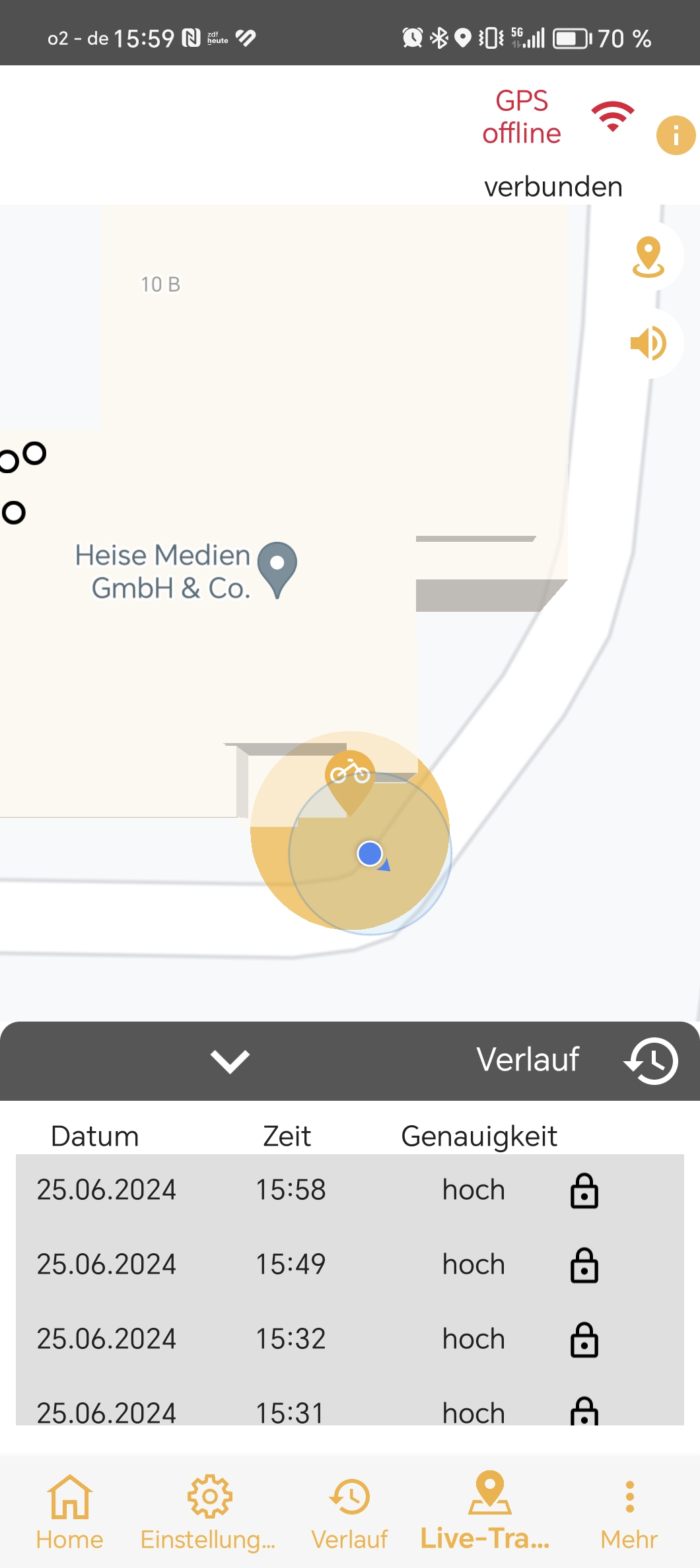Select the 15:49 history entry
Screen dimensions: 700x1568
pyautogui.click(x=291, y=1264)
